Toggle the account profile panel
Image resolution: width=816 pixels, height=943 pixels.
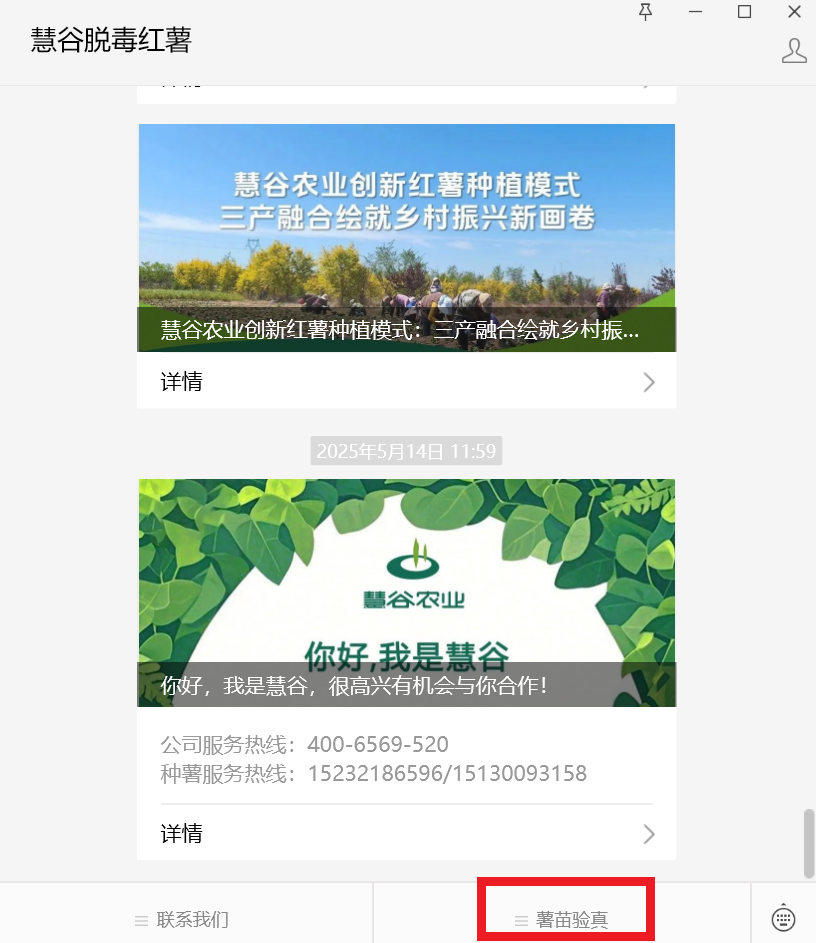(794, 50)
